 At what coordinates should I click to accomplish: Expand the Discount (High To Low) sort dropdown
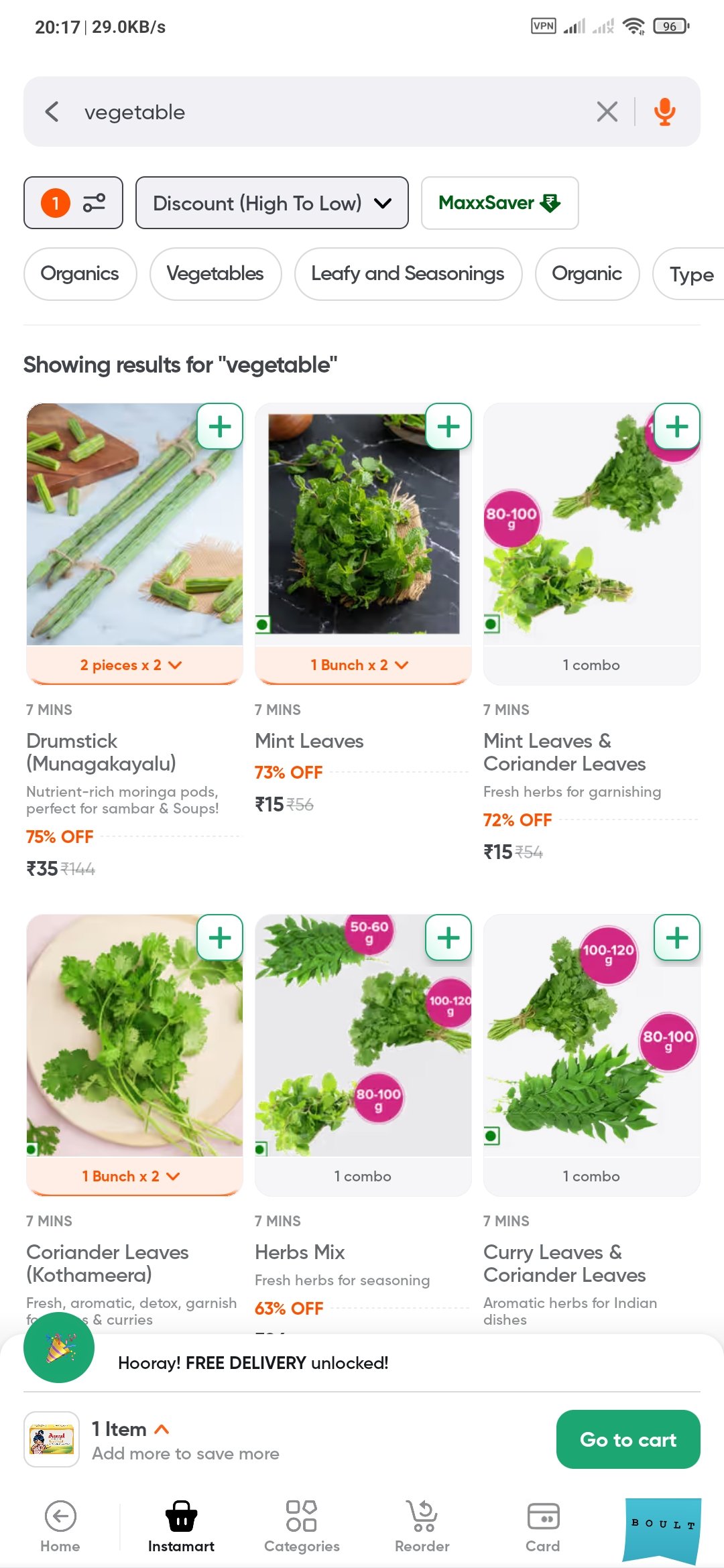coord(271,202)
